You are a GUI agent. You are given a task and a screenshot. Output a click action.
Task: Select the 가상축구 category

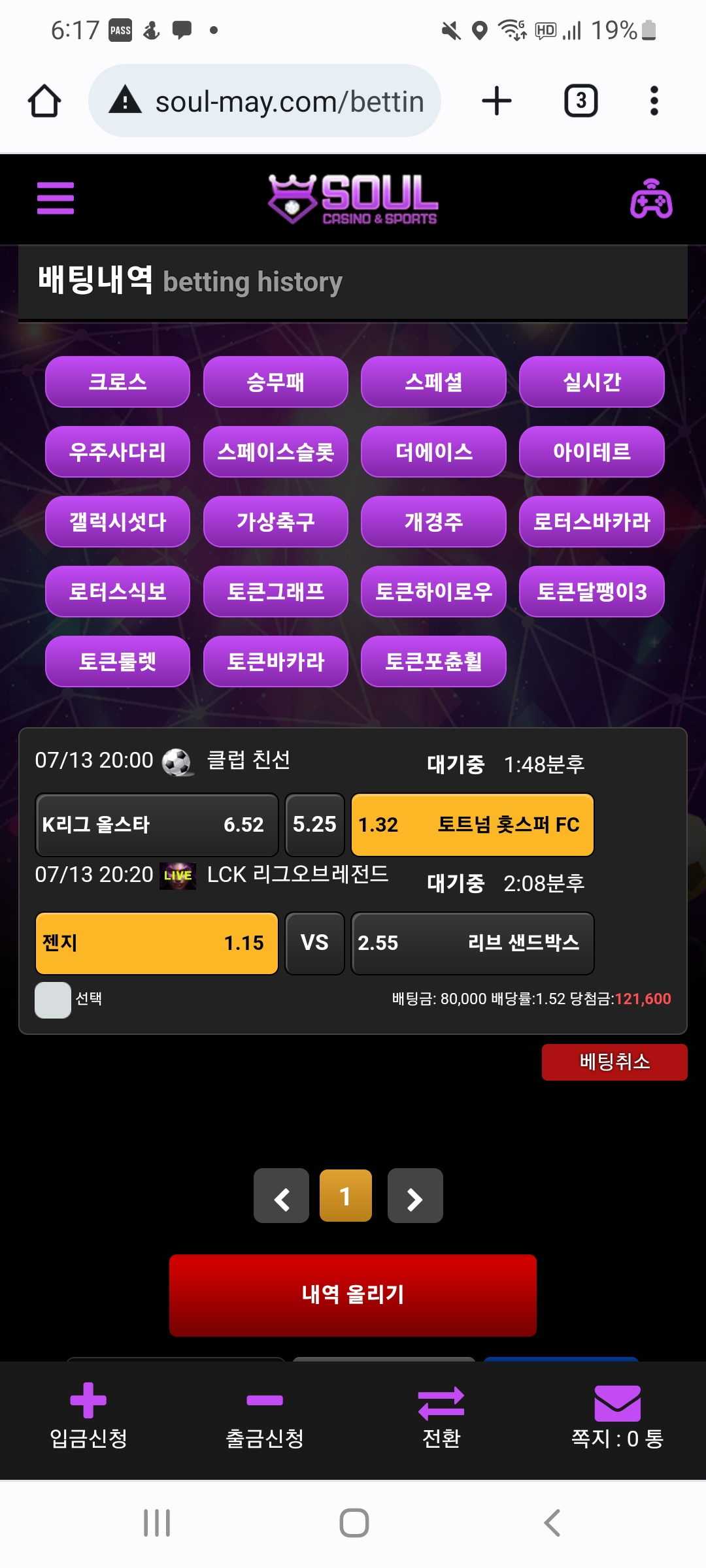pos(276,521)
